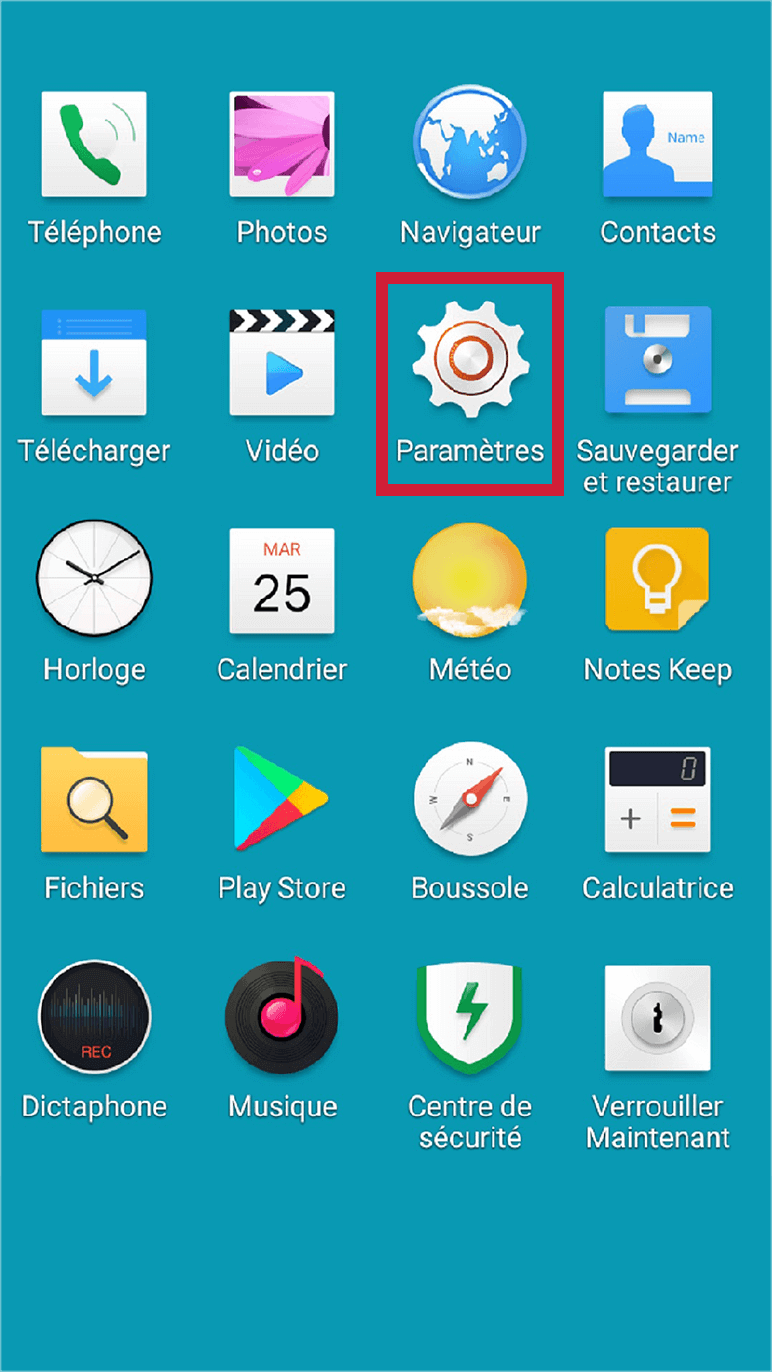Screen dimensions: 772x1372
Task: Open the Boussole compass
Action: [470, 799]
